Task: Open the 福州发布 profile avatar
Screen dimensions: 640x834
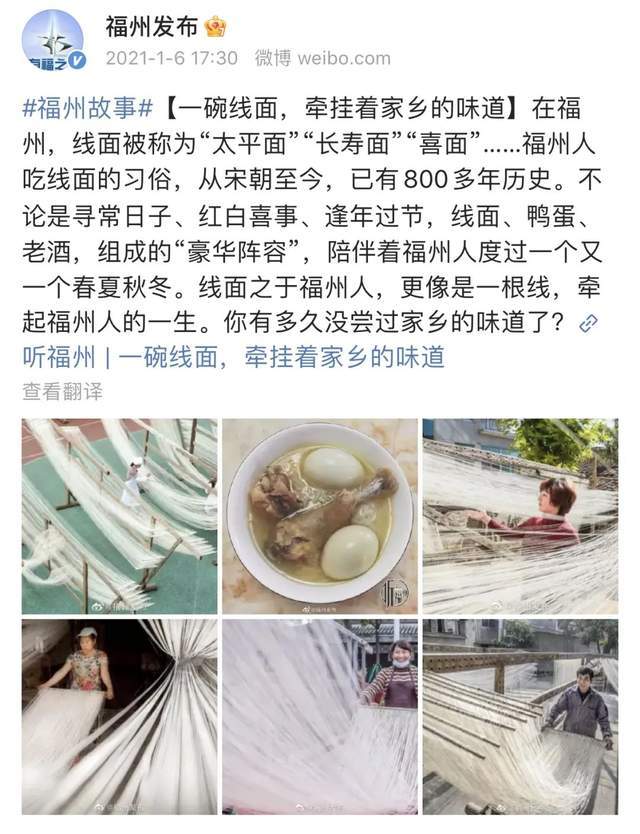Action: coord(53,41)
